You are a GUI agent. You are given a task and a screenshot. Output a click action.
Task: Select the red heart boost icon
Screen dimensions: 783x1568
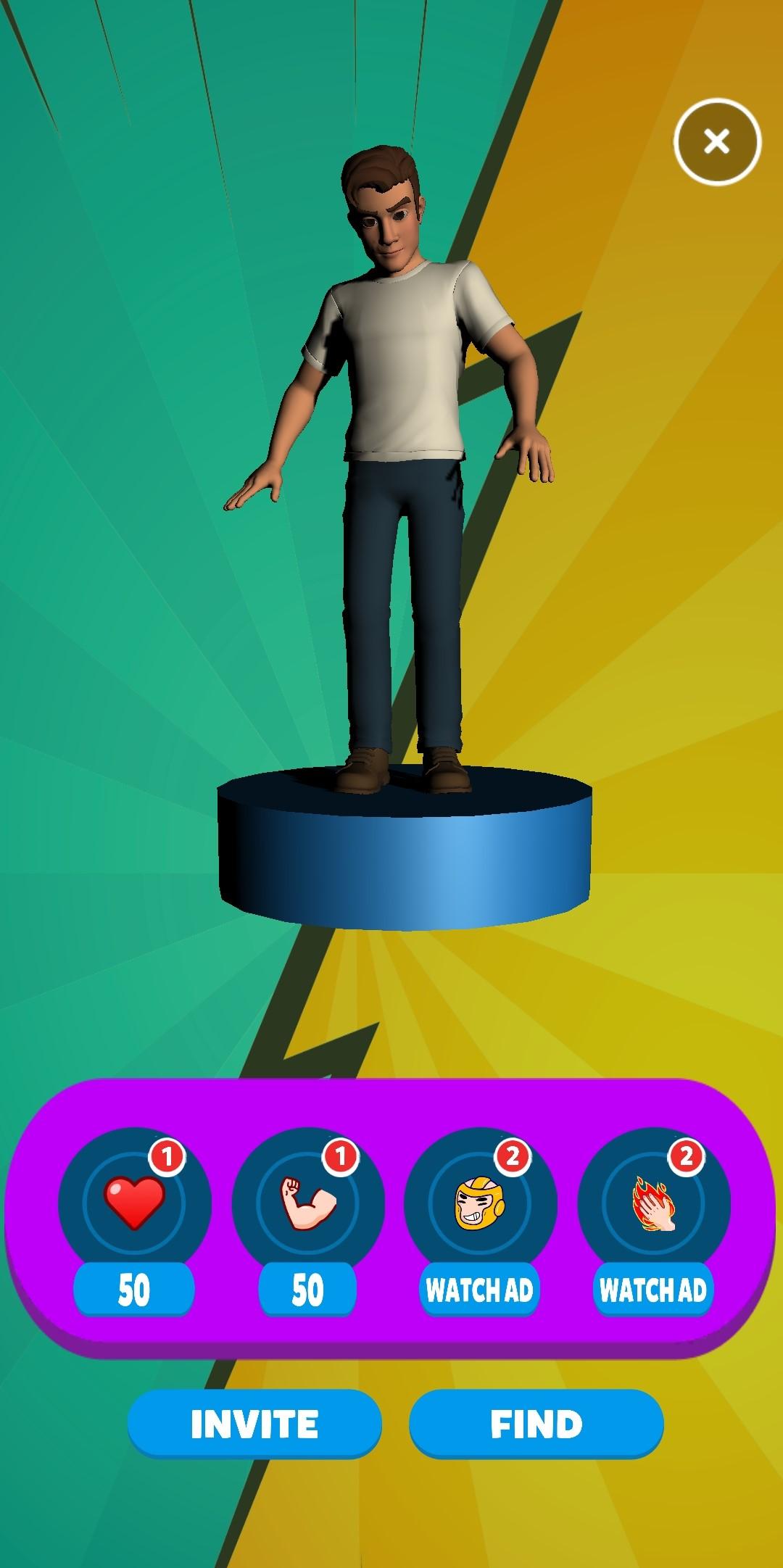point(135,1203)
